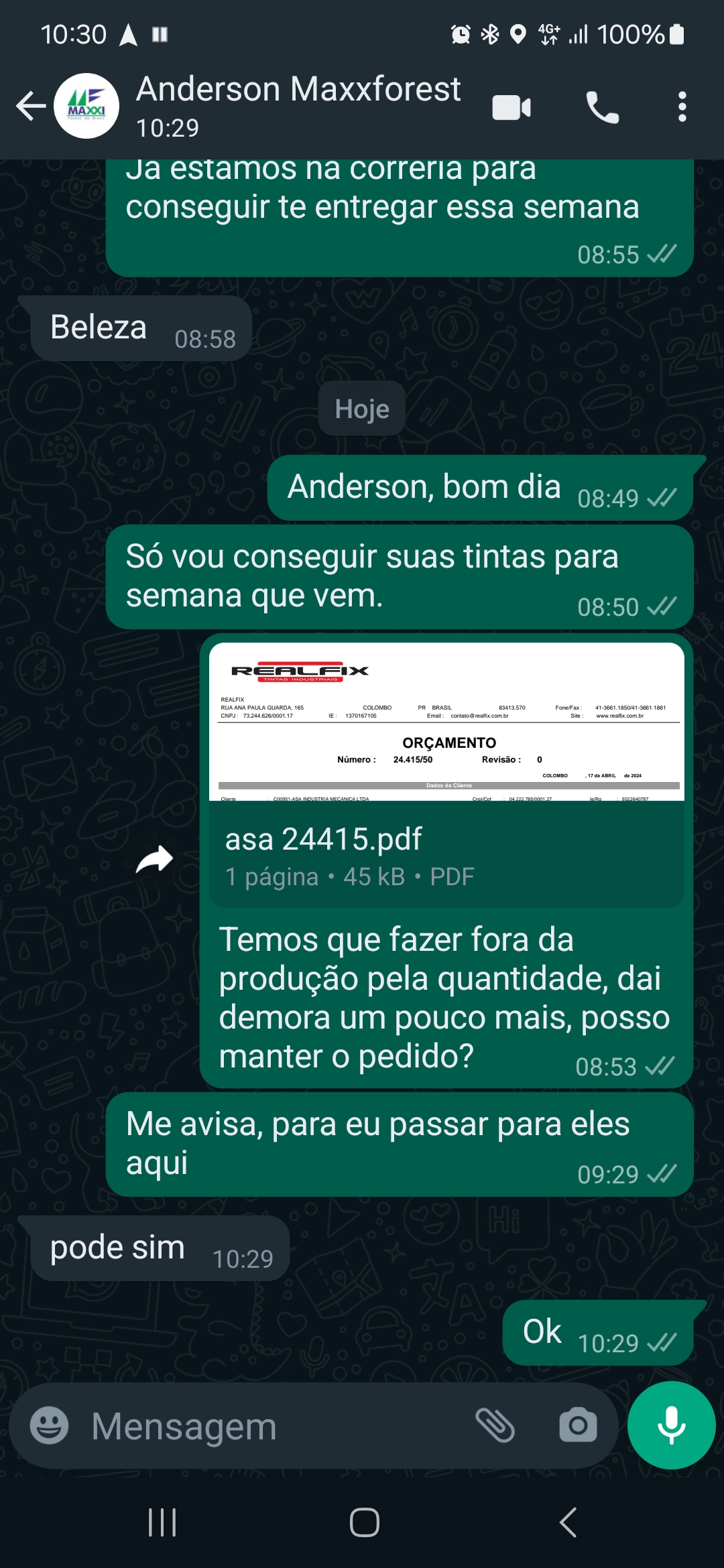Screen dimensions: 724x1568
Task: Record a voice message with the microphone
Action: tap(671, 1425)
